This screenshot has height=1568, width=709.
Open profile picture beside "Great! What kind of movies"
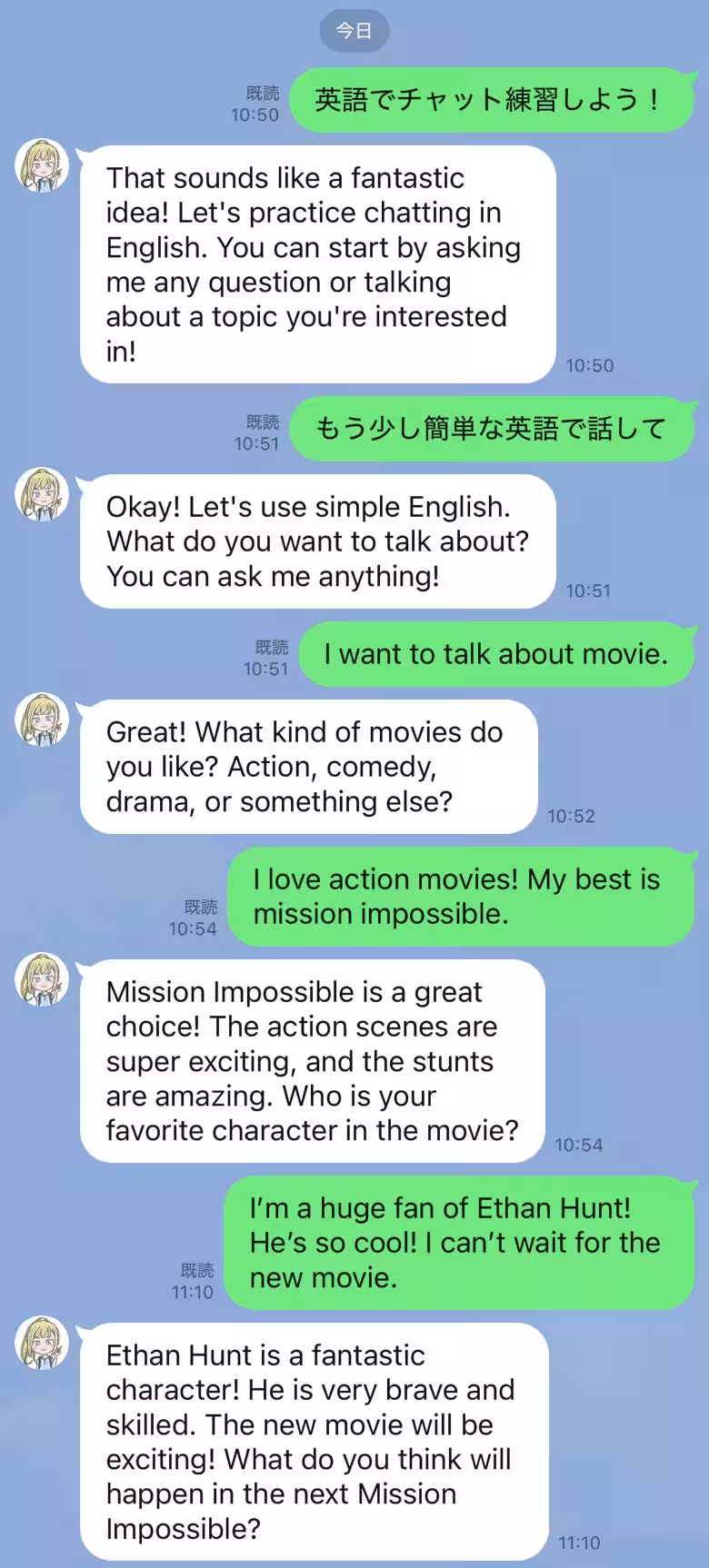coord(42,719)
